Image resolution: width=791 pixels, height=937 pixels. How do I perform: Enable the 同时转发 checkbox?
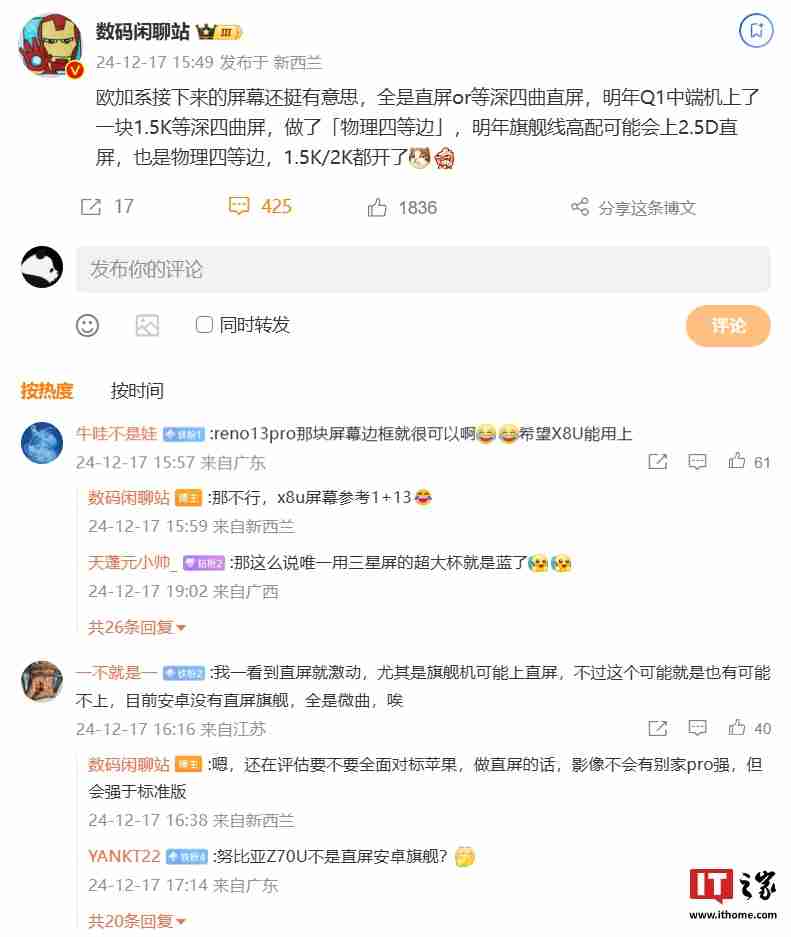tap(204, 325)
